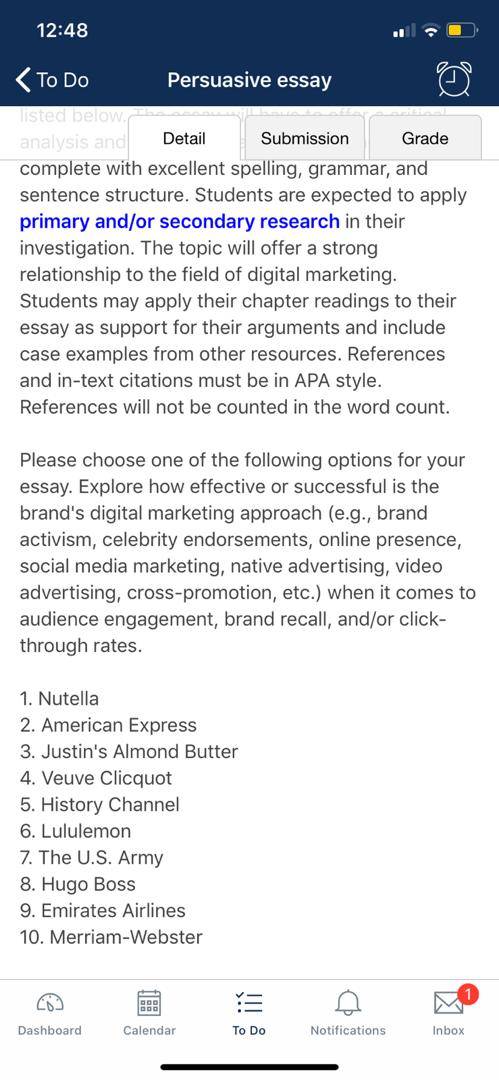
Task: Tap the To Do tab in bottom bar
Action: (249, 1013)
